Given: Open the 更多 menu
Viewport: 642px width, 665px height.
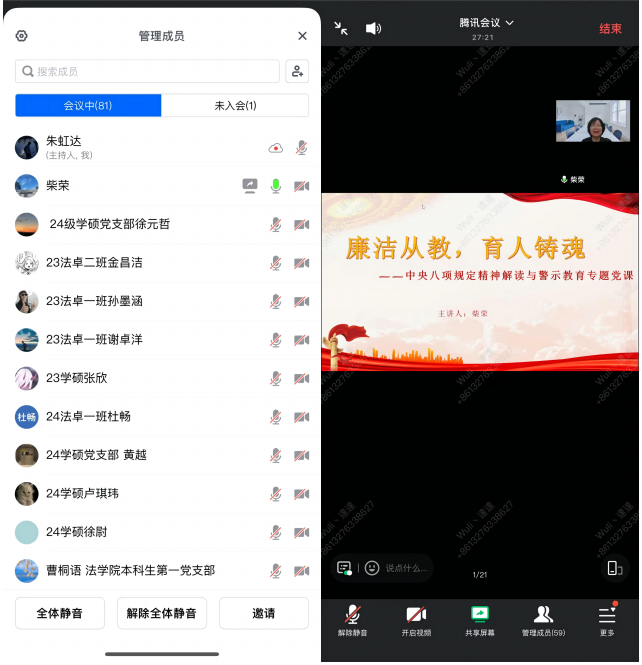Looking at the screenshot, I should tap(607, 620).
